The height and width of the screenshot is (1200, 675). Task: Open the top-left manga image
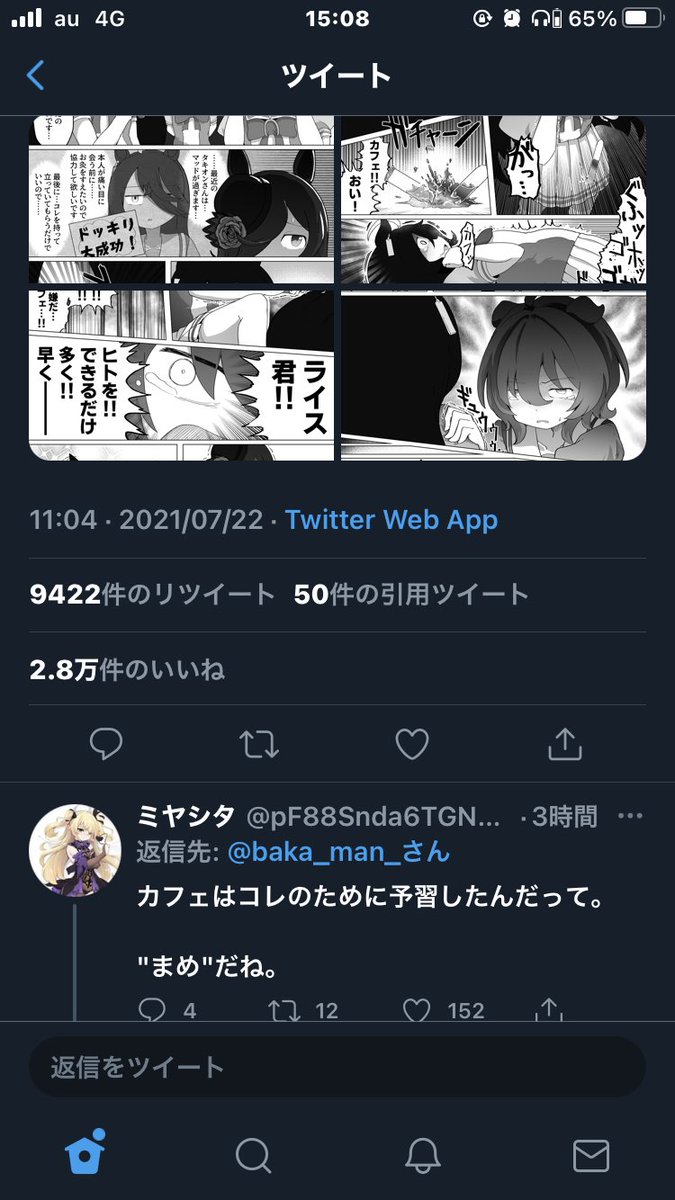(181, 200)
